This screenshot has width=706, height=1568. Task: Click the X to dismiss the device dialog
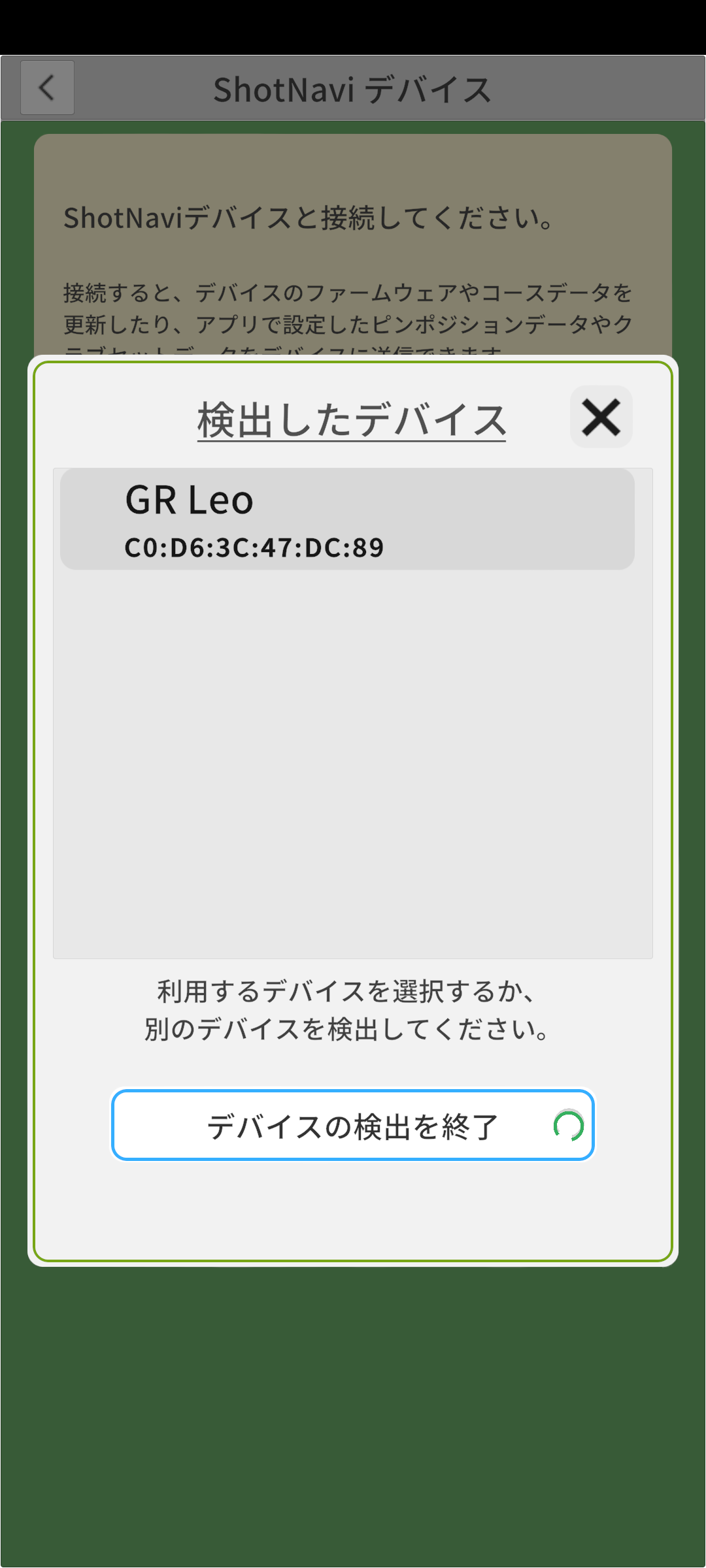(600, 417)
